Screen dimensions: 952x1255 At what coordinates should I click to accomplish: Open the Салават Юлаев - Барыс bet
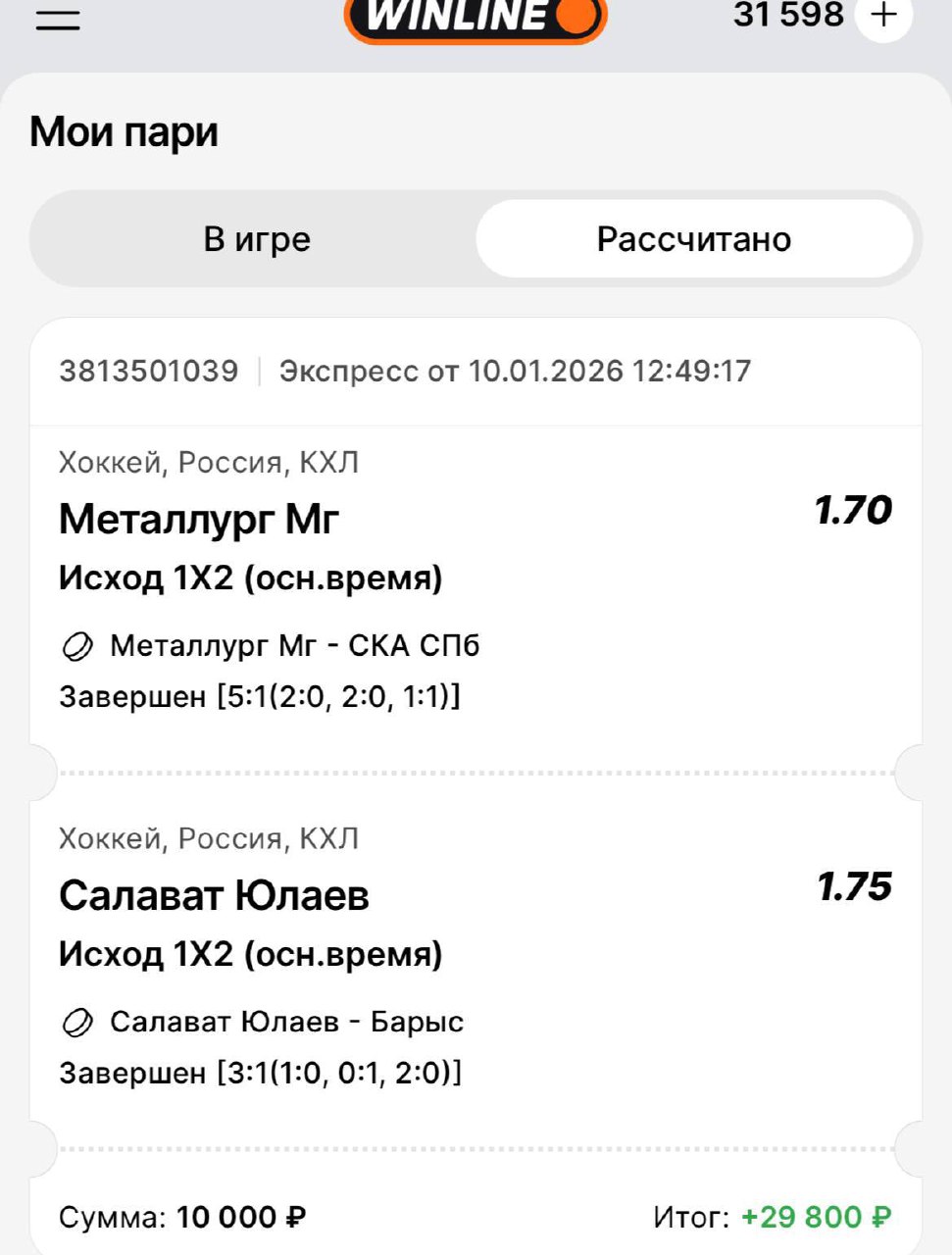(x=286, y=1023)
